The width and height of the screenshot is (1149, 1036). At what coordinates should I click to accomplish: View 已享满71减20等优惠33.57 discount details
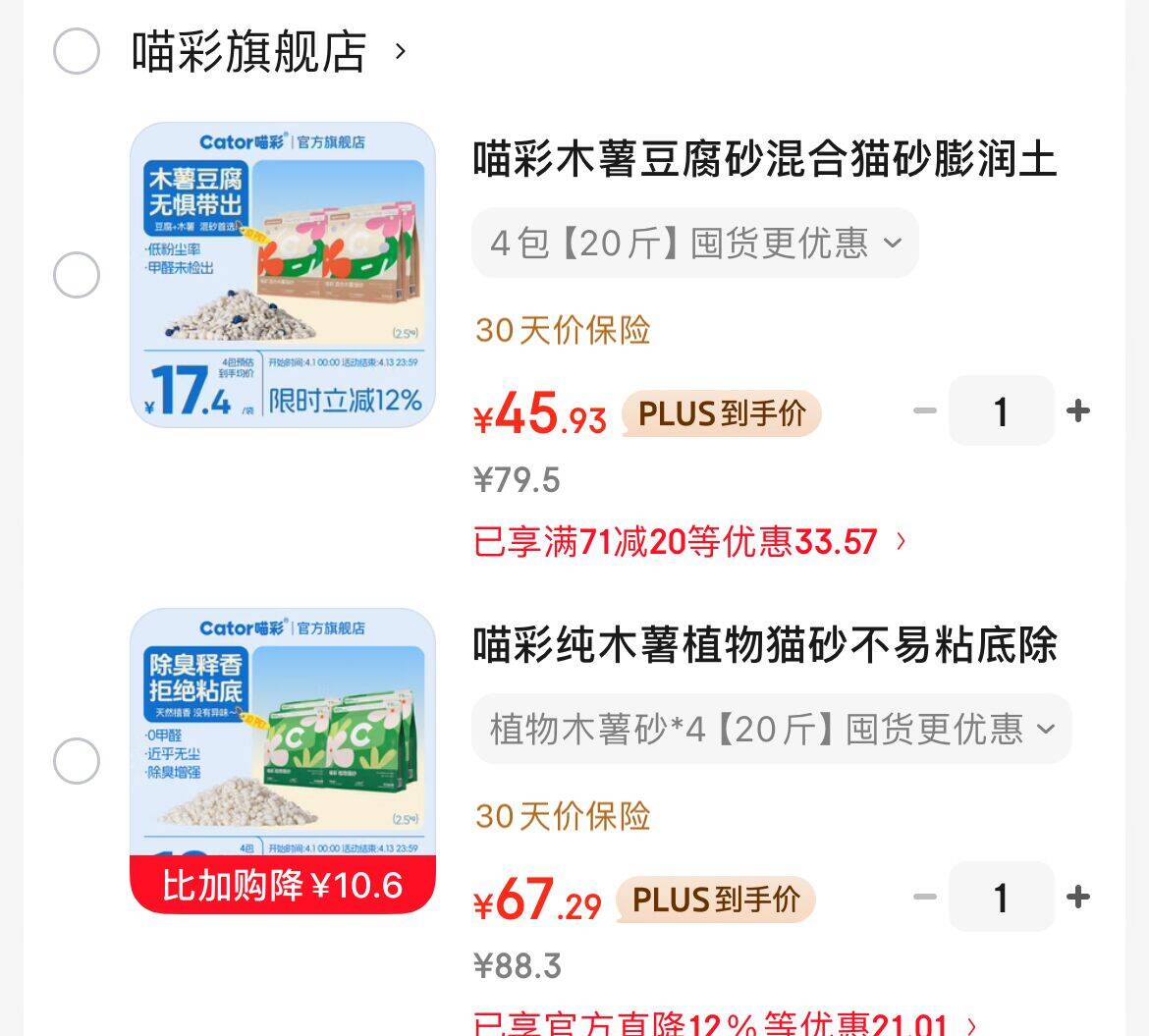click(689, 542)
